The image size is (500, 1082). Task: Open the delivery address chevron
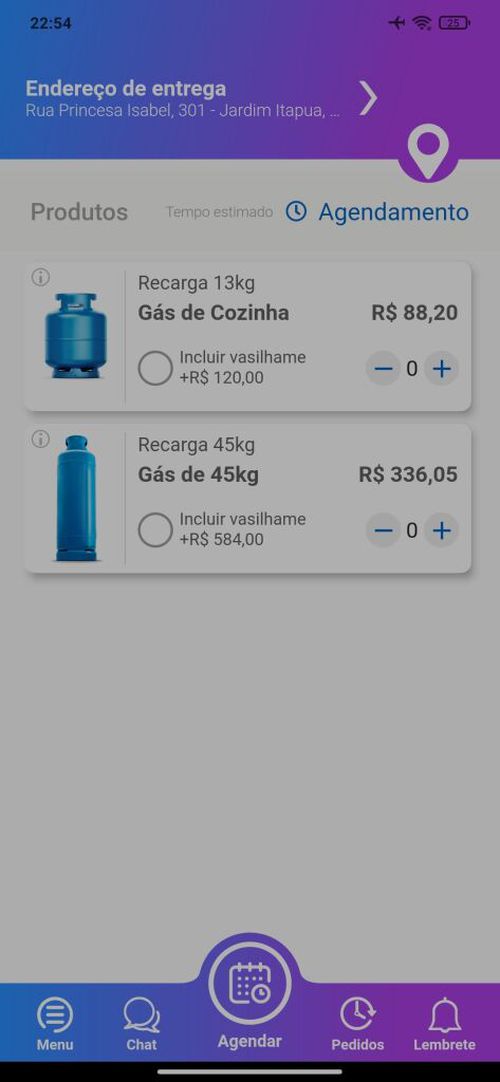(x=369, y=99)
